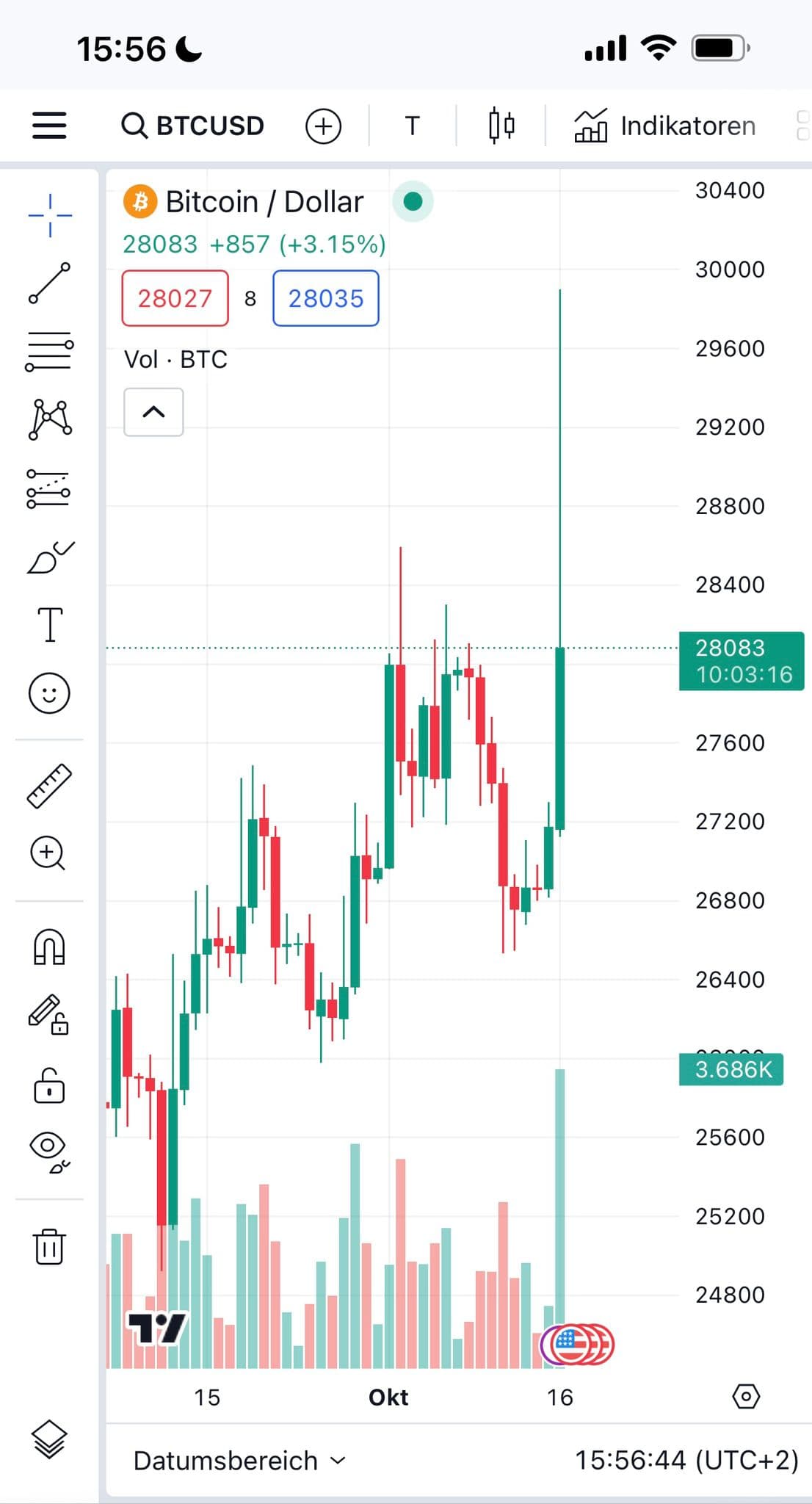This screenshot has height=1504, width=812.
Task: Activate the ruler measure tool
Action: coord(49,786)
